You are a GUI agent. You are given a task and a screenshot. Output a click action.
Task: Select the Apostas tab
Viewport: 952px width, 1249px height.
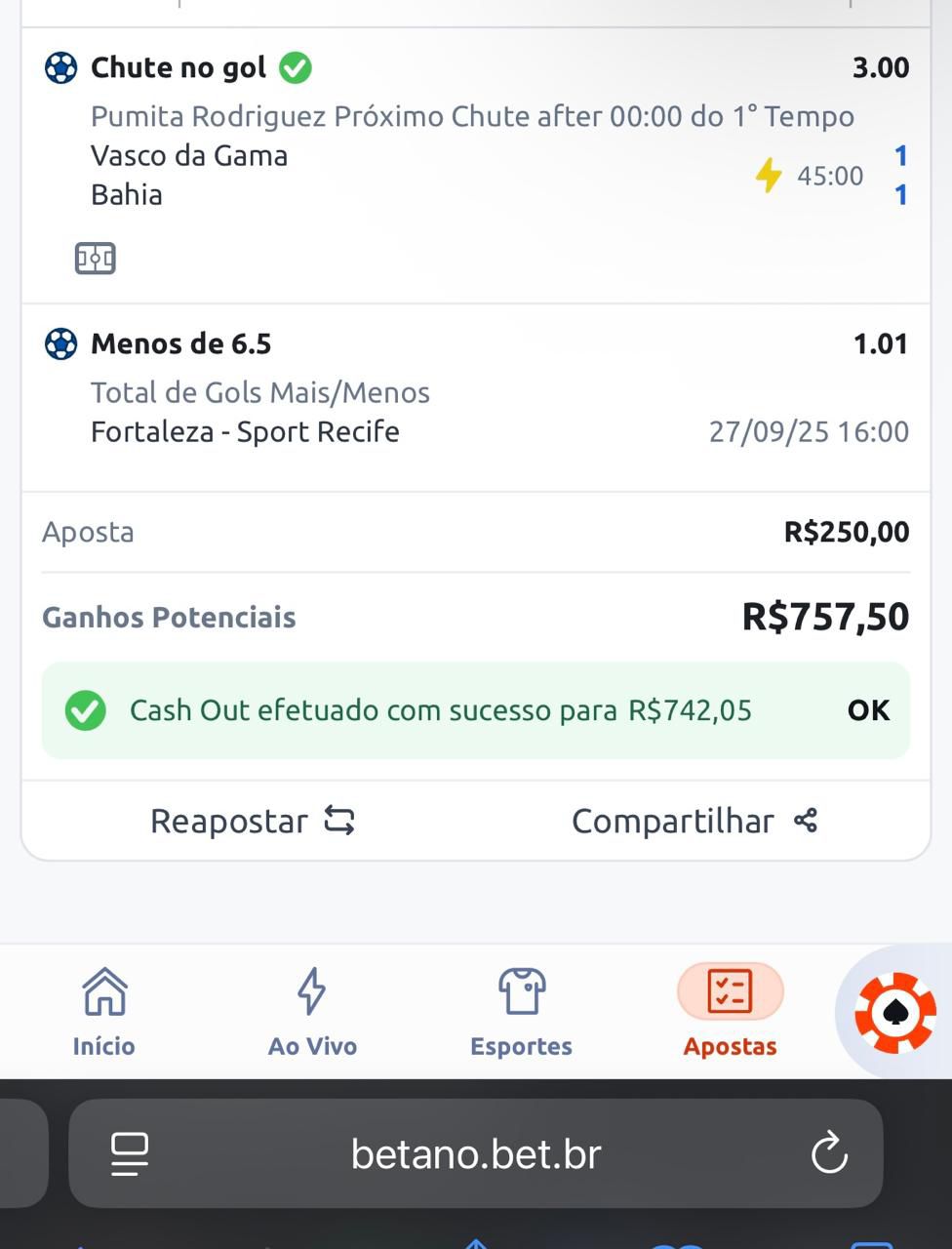[730, 1013]
